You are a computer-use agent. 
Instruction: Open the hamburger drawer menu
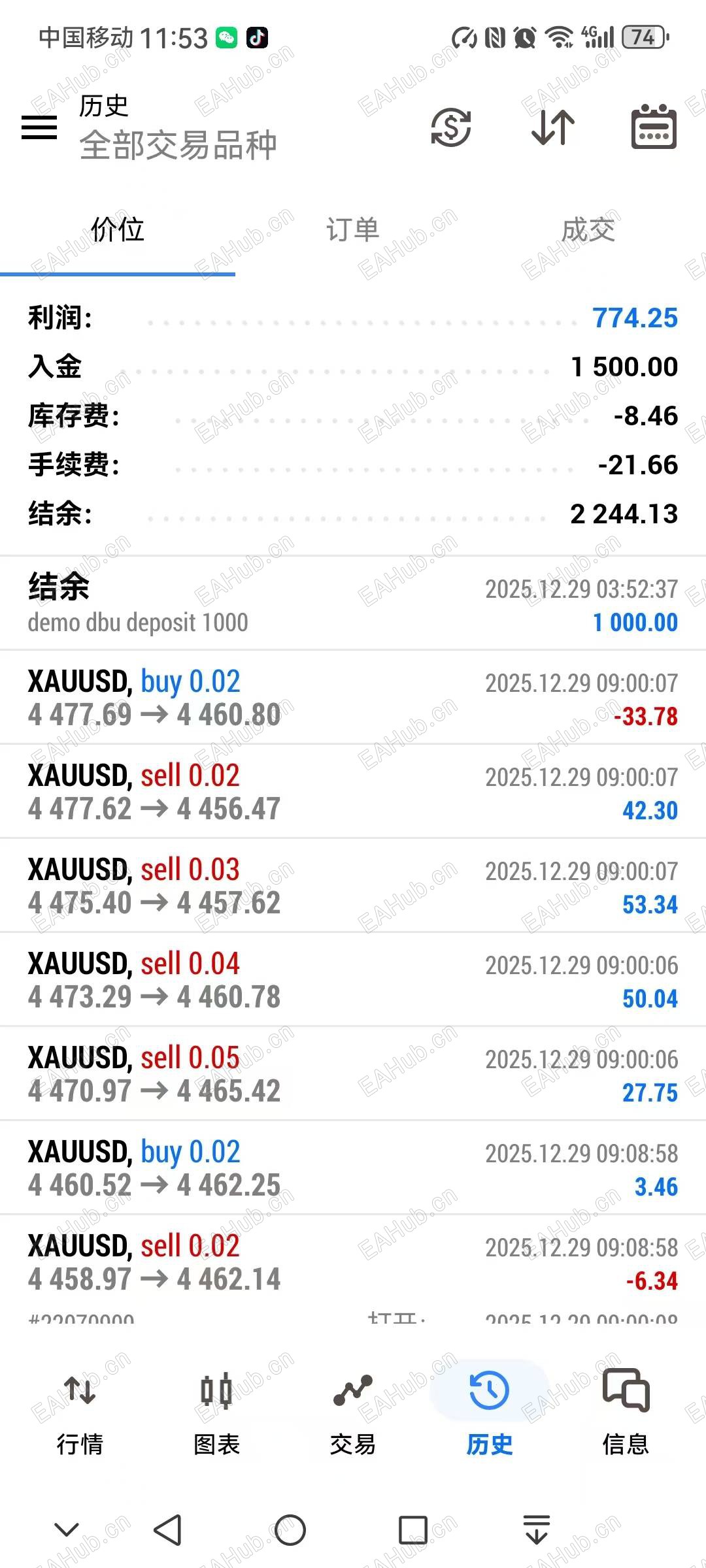pyautogui.click(x=39, y=127)
